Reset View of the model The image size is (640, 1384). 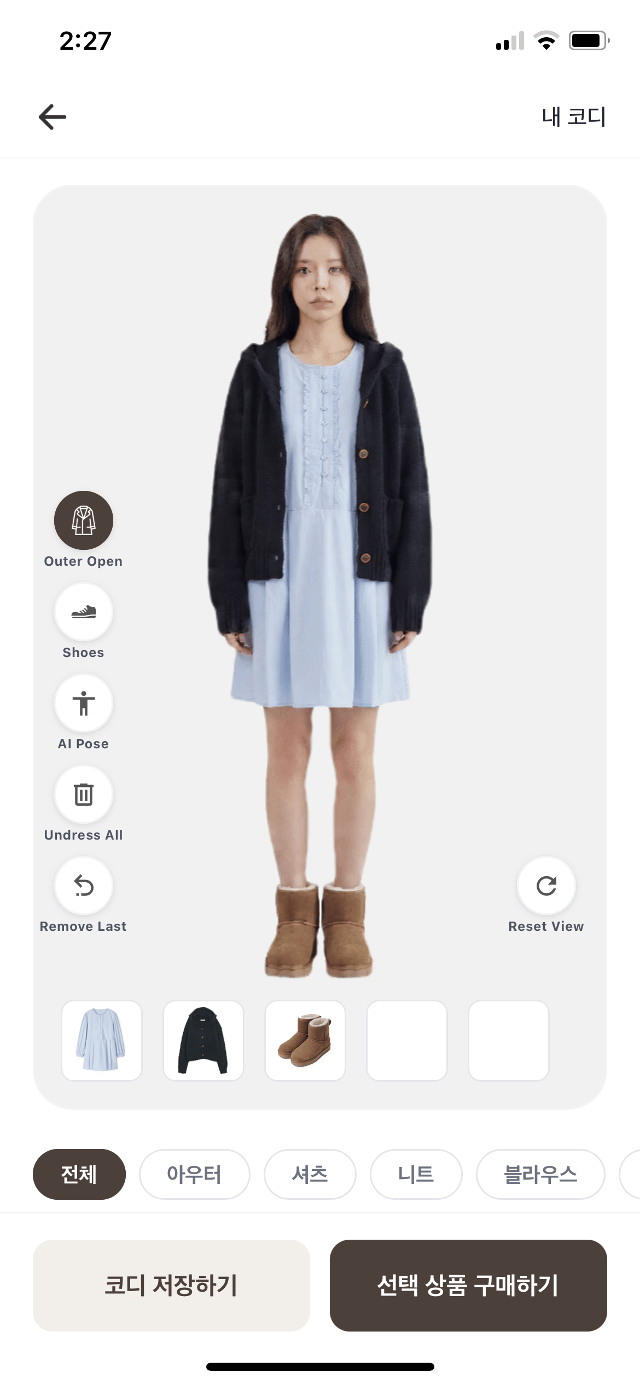coord(546,886)
